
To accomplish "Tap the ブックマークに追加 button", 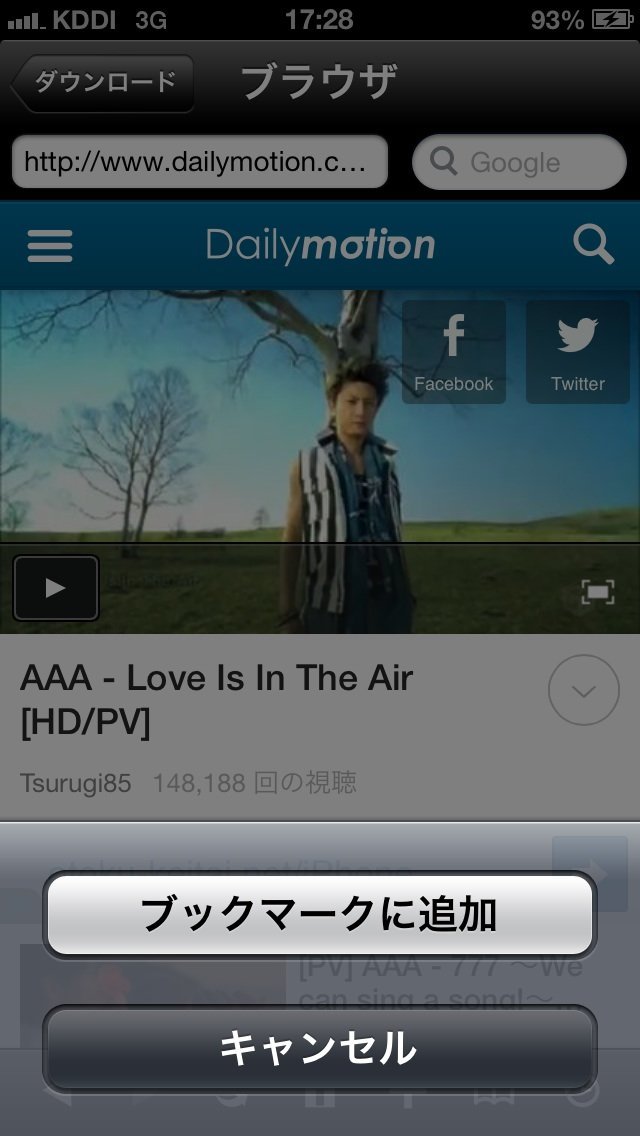I will 319,915.
